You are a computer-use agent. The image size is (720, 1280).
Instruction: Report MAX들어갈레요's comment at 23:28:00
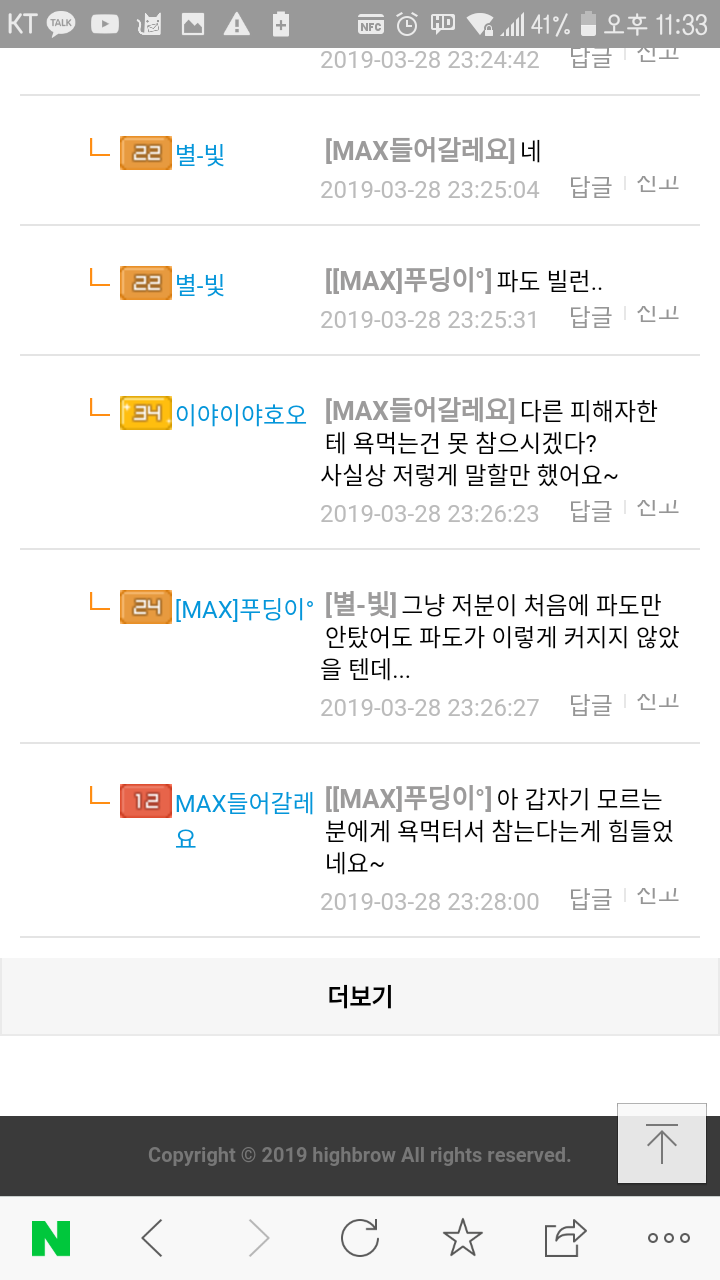pyautogui.click(x=658, y=898)
